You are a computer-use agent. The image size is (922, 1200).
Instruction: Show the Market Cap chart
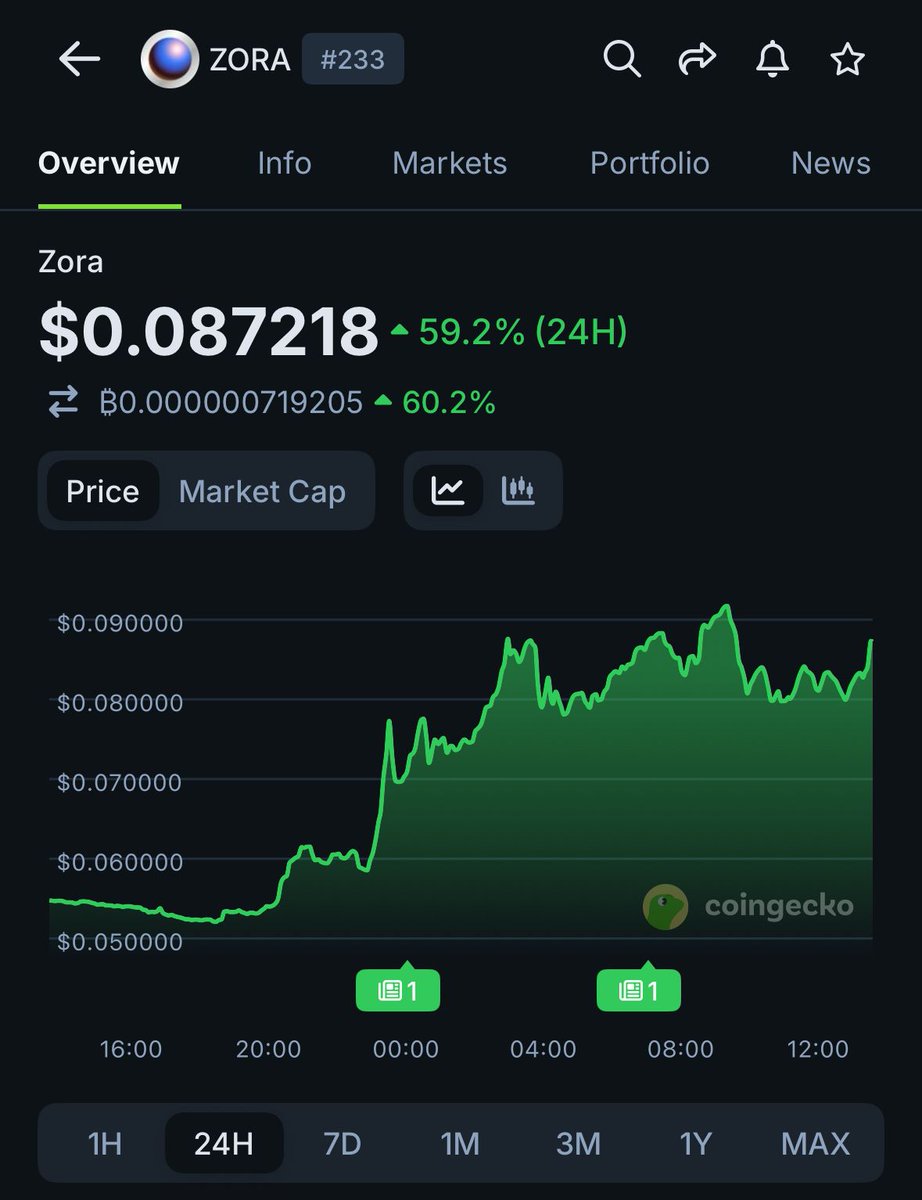click(262, 491)
